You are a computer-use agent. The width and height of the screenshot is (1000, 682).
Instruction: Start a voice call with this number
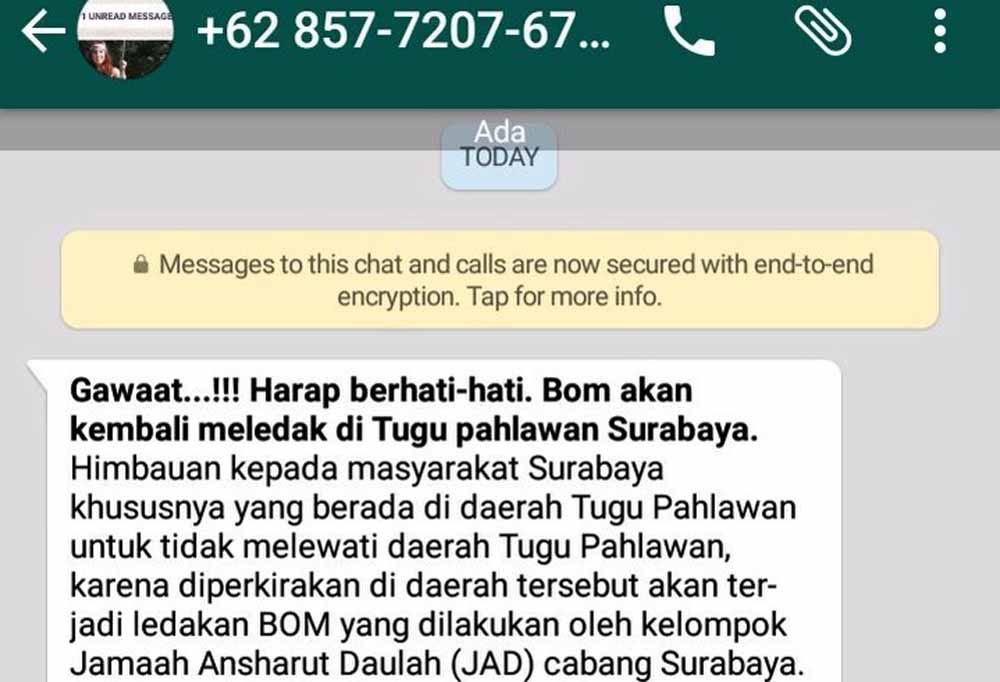pos(689,31)
